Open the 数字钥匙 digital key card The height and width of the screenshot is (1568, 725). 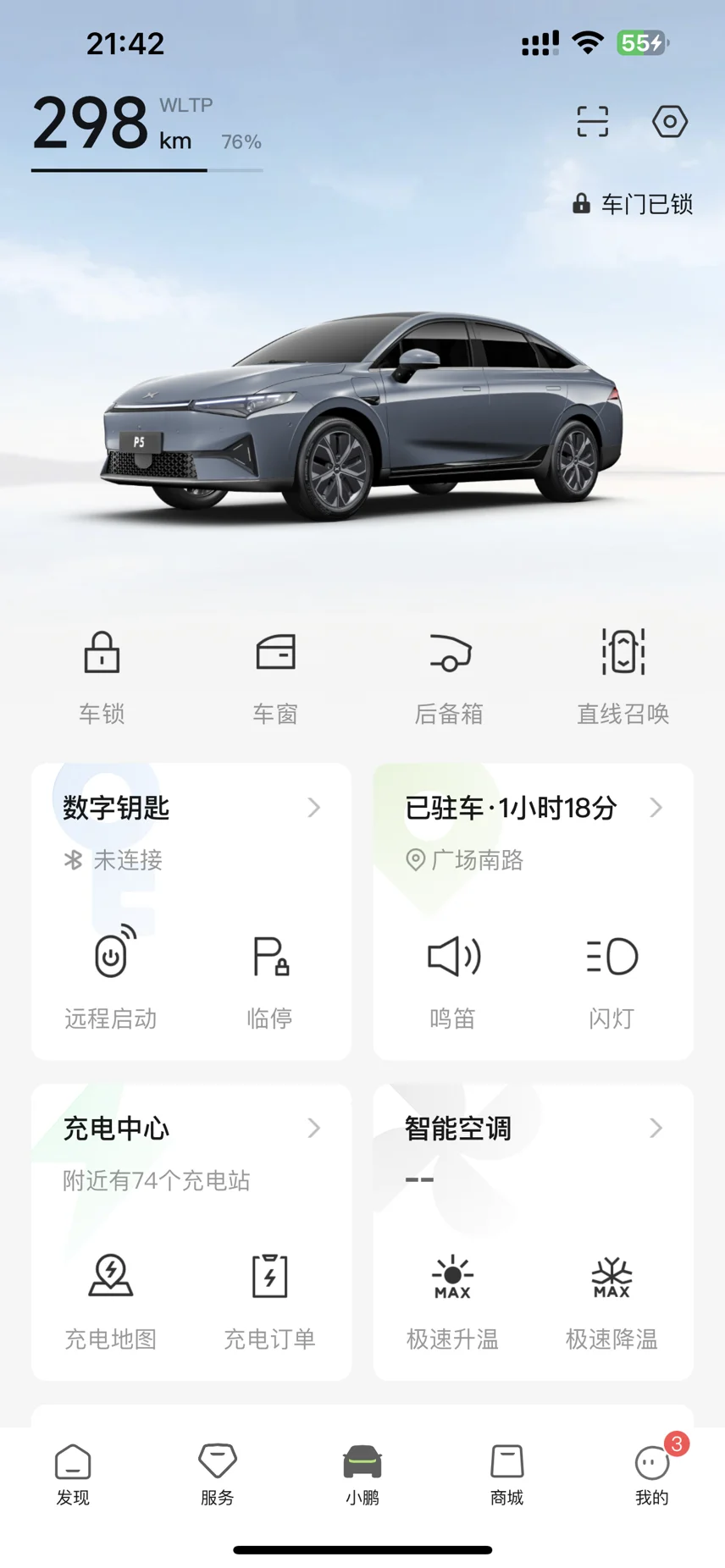coord(191,808)
